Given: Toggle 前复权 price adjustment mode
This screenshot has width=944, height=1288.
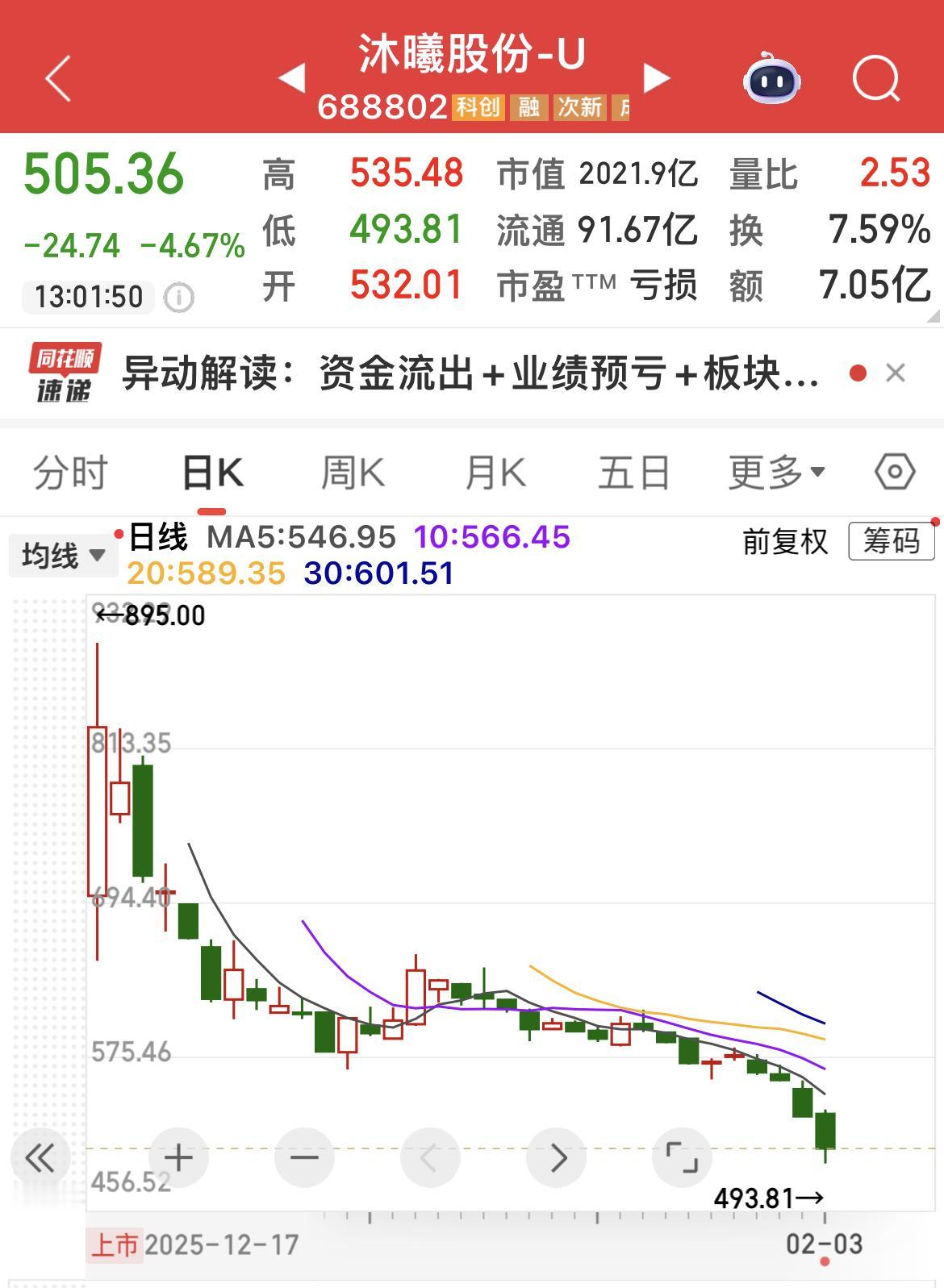Looking at the screenshot, I should click(784, 544).
